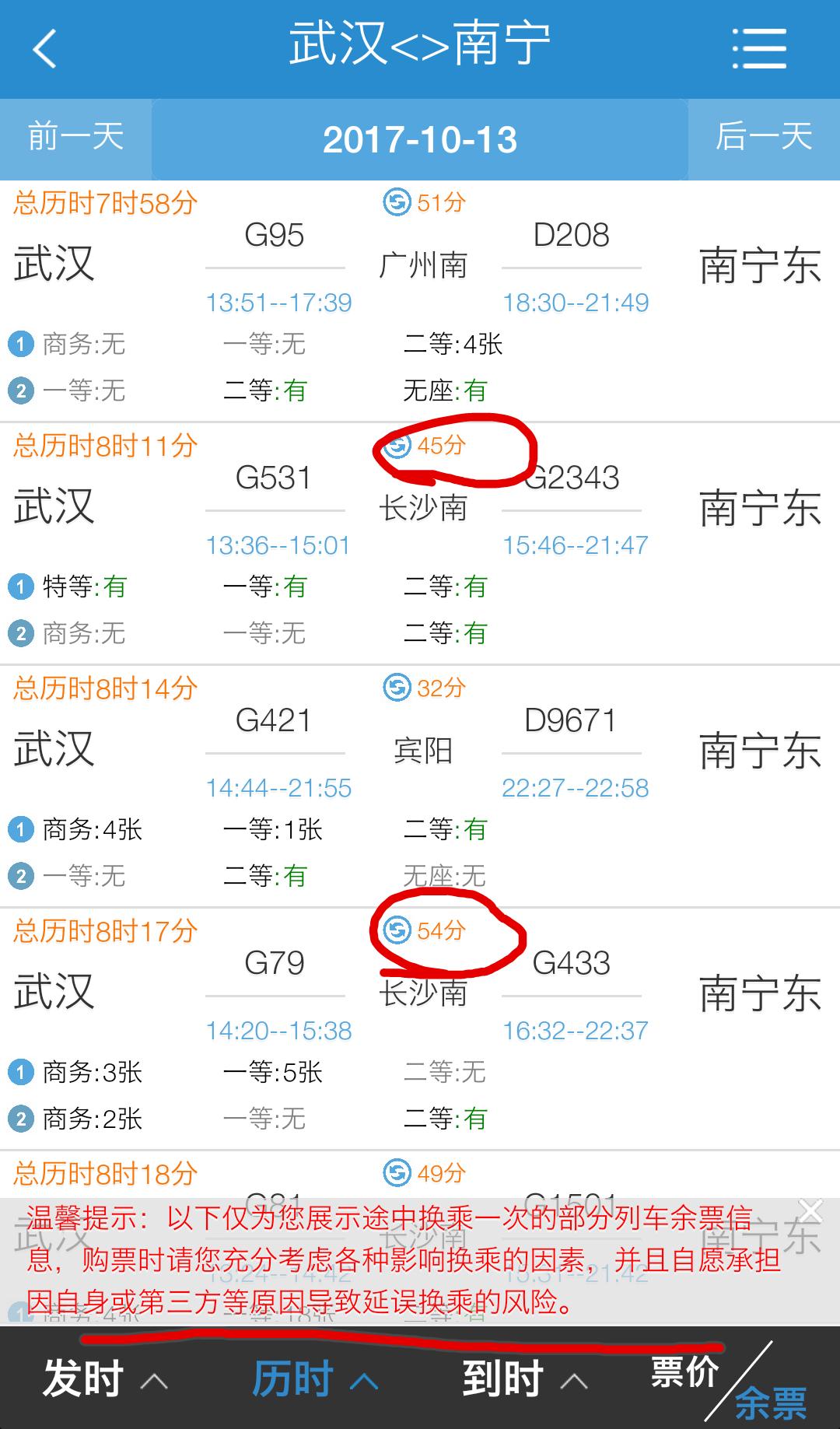
Task: Open the list menu at top right
Action: [x=760, y=48]
